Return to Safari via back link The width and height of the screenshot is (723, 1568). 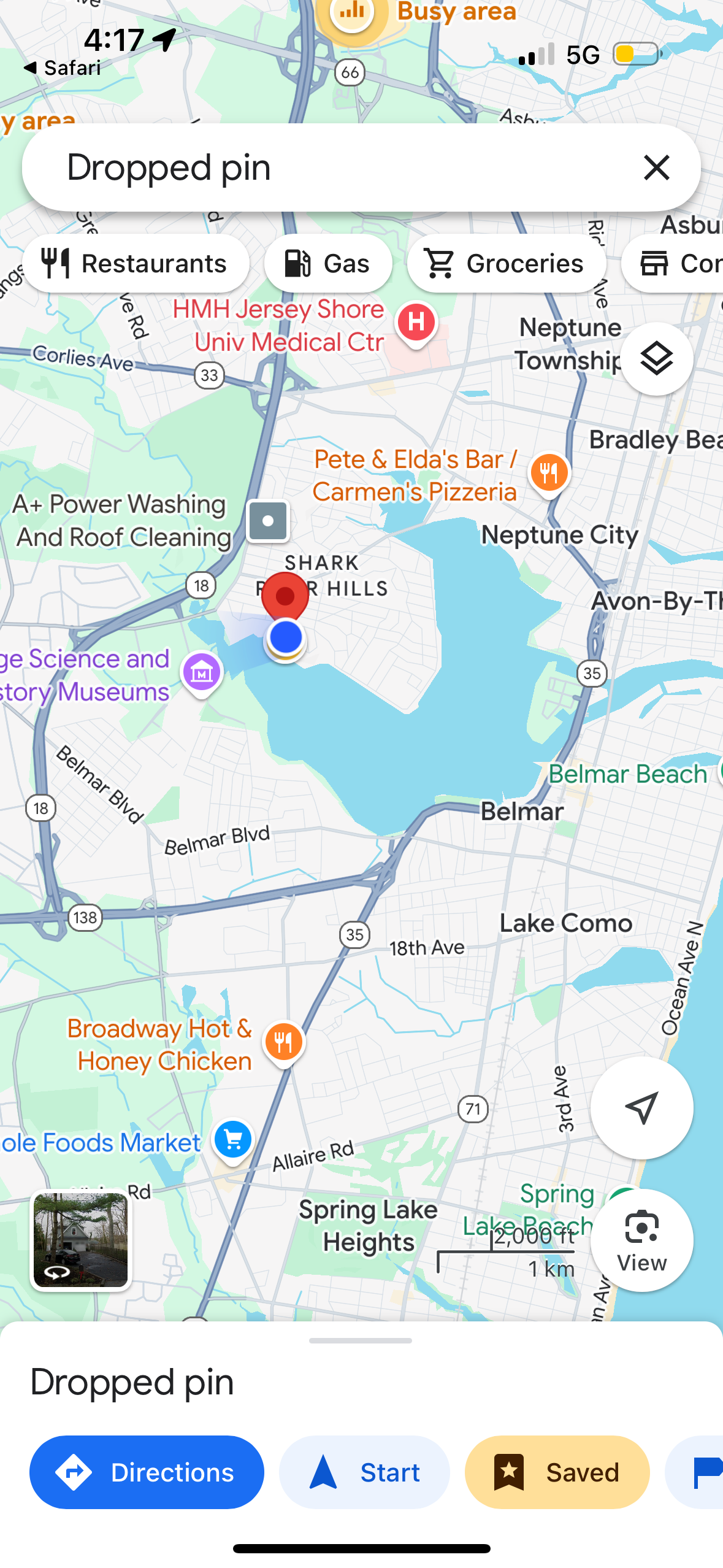[x=61, y=67]
